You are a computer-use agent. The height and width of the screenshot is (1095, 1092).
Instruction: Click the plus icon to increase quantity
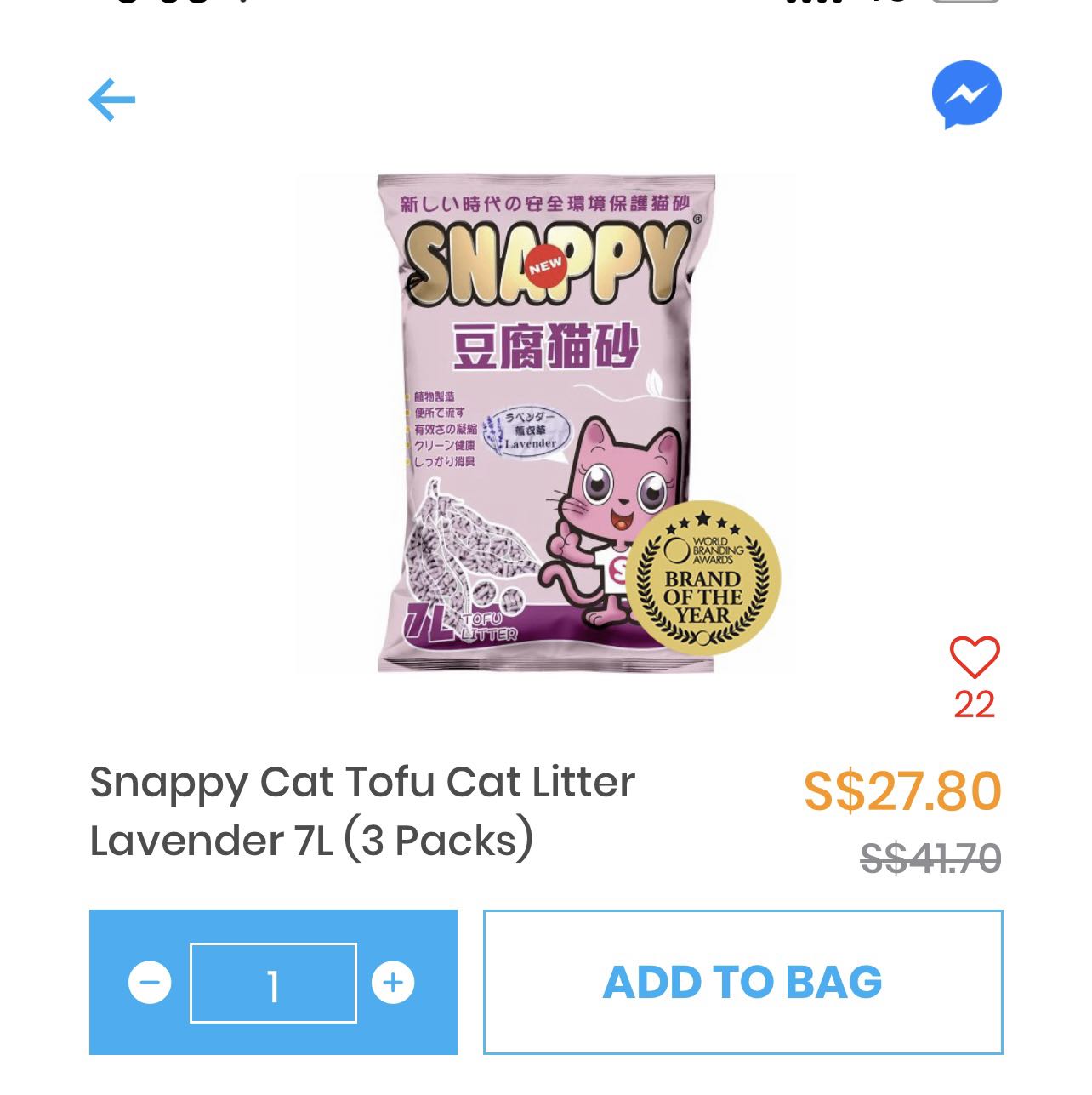[391, 983]
